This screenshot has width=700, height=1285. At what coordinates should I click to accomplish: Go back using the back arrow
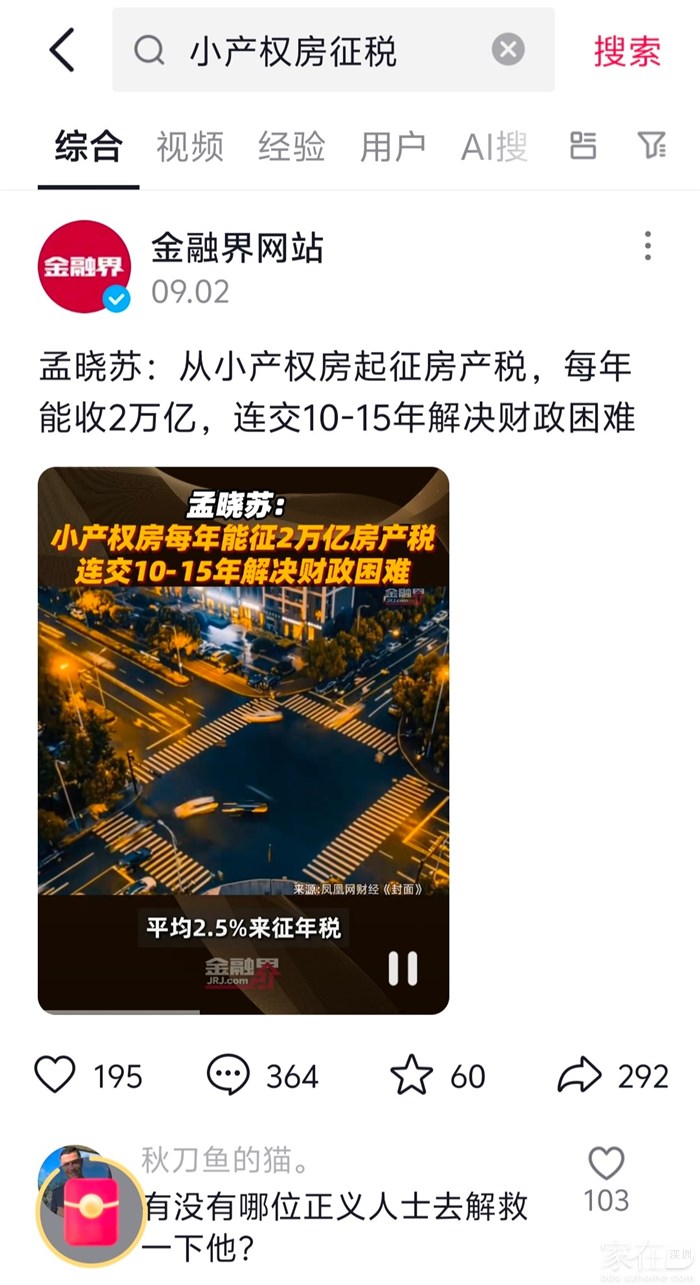tap(62, 50)
